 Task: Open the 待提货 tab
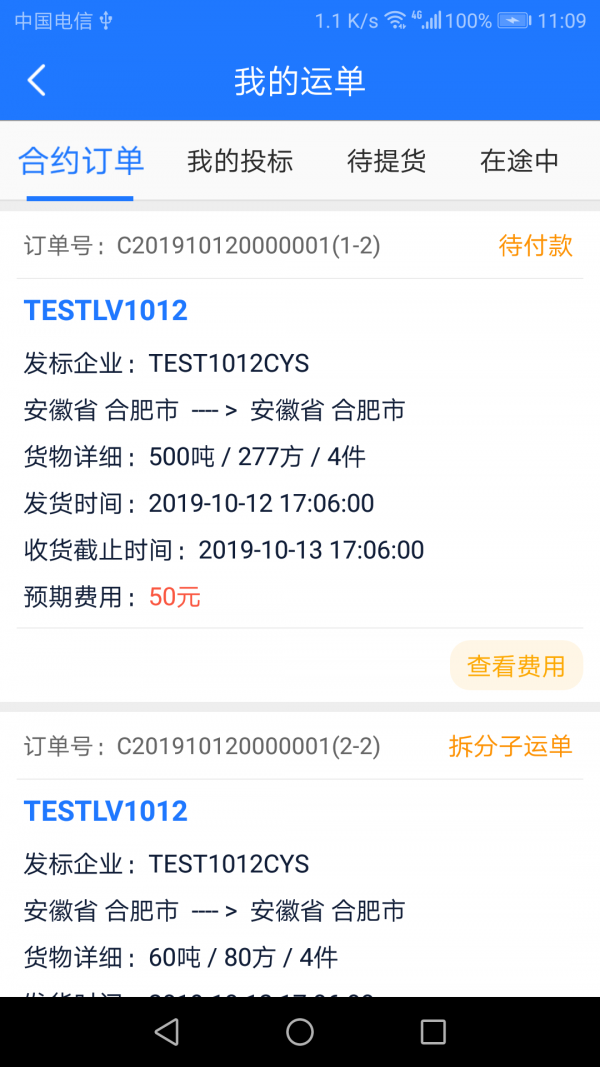[x=386, y=161]
